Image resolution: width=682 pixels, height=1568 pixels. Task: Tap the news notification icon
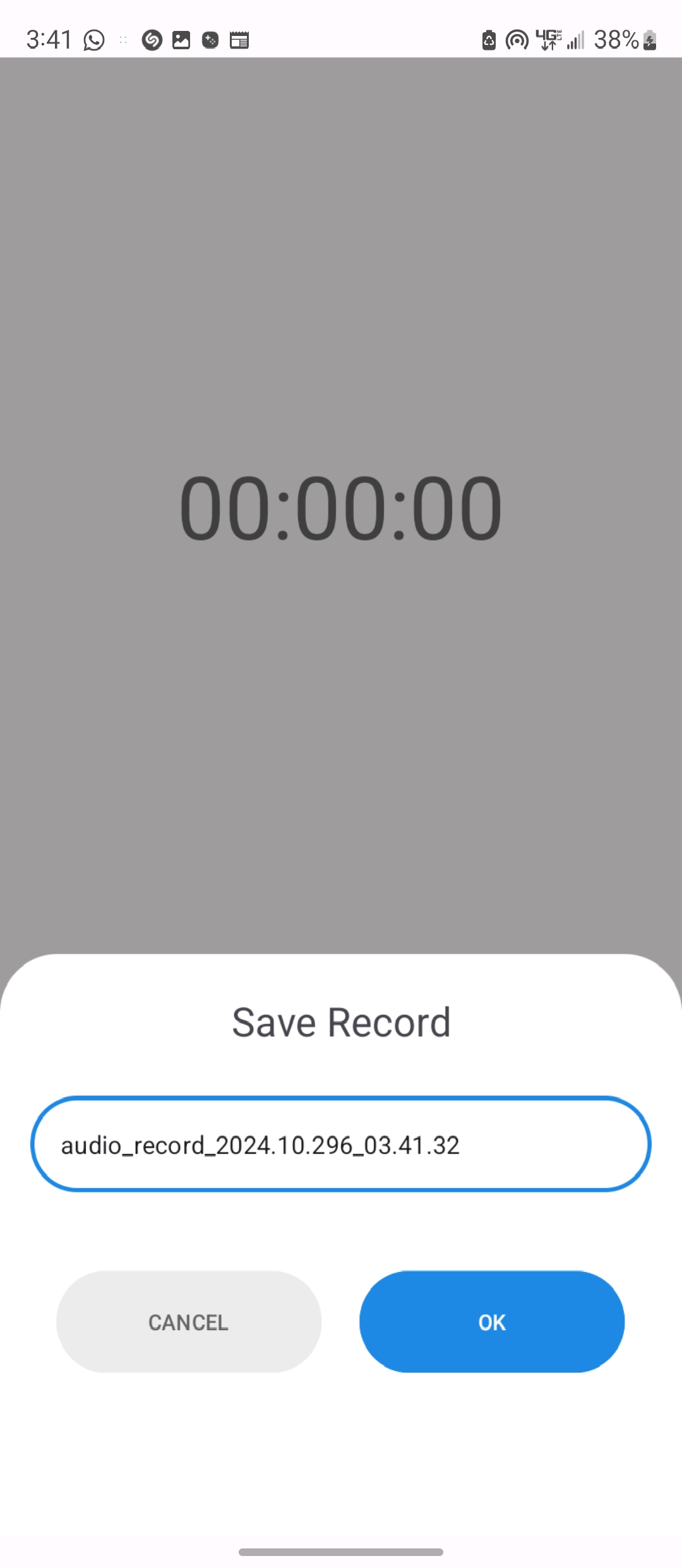pyautogui.click(x=240, y=40)
